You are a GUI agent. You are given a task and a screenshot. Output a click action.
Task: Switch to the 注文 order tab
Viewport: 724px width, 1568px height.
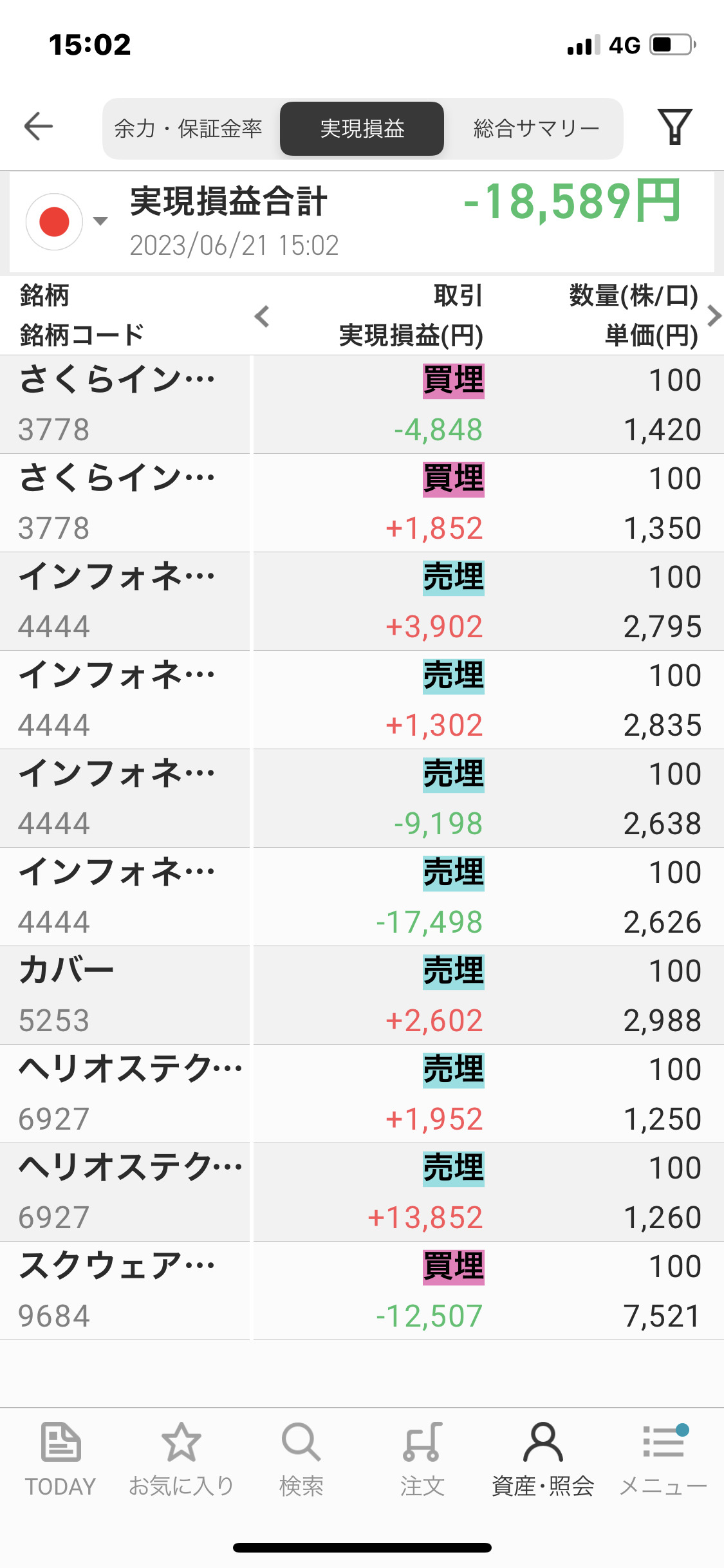pyautogui.click(x=422, y=1460)
